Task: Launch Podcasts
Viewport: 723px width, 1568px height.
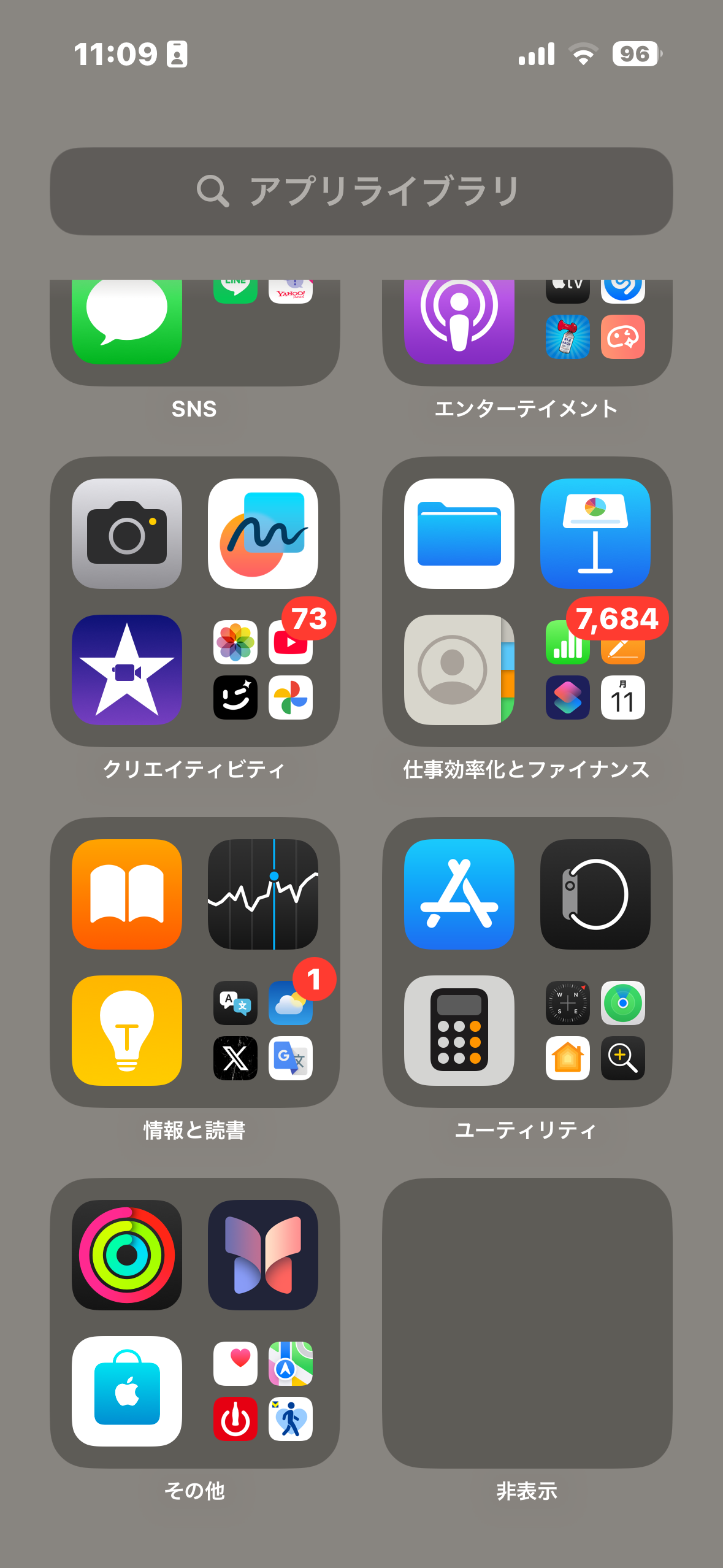Action: coord(459,319)
